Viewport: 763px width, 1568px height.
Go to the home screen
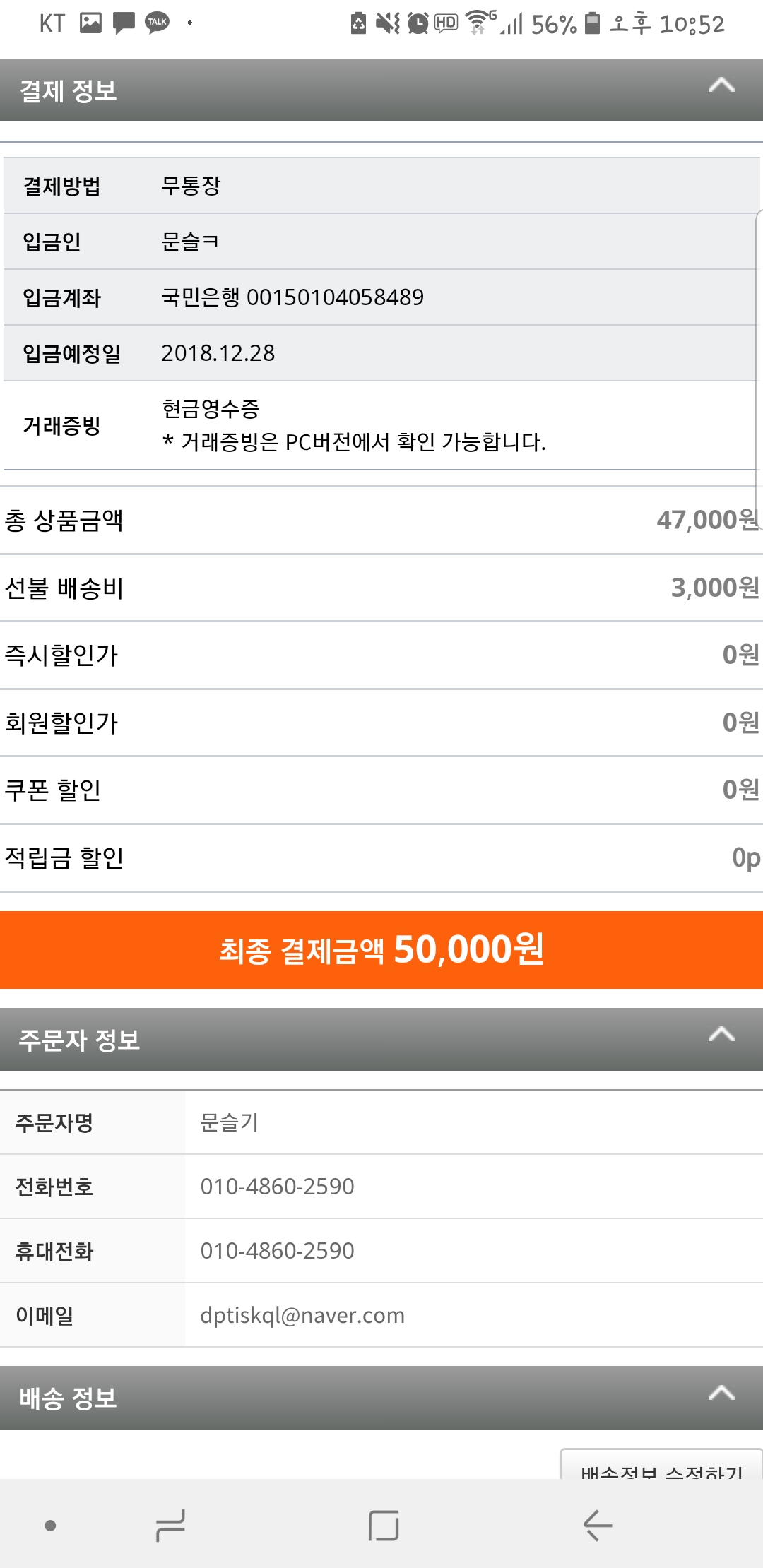(x=384, y=1526)
